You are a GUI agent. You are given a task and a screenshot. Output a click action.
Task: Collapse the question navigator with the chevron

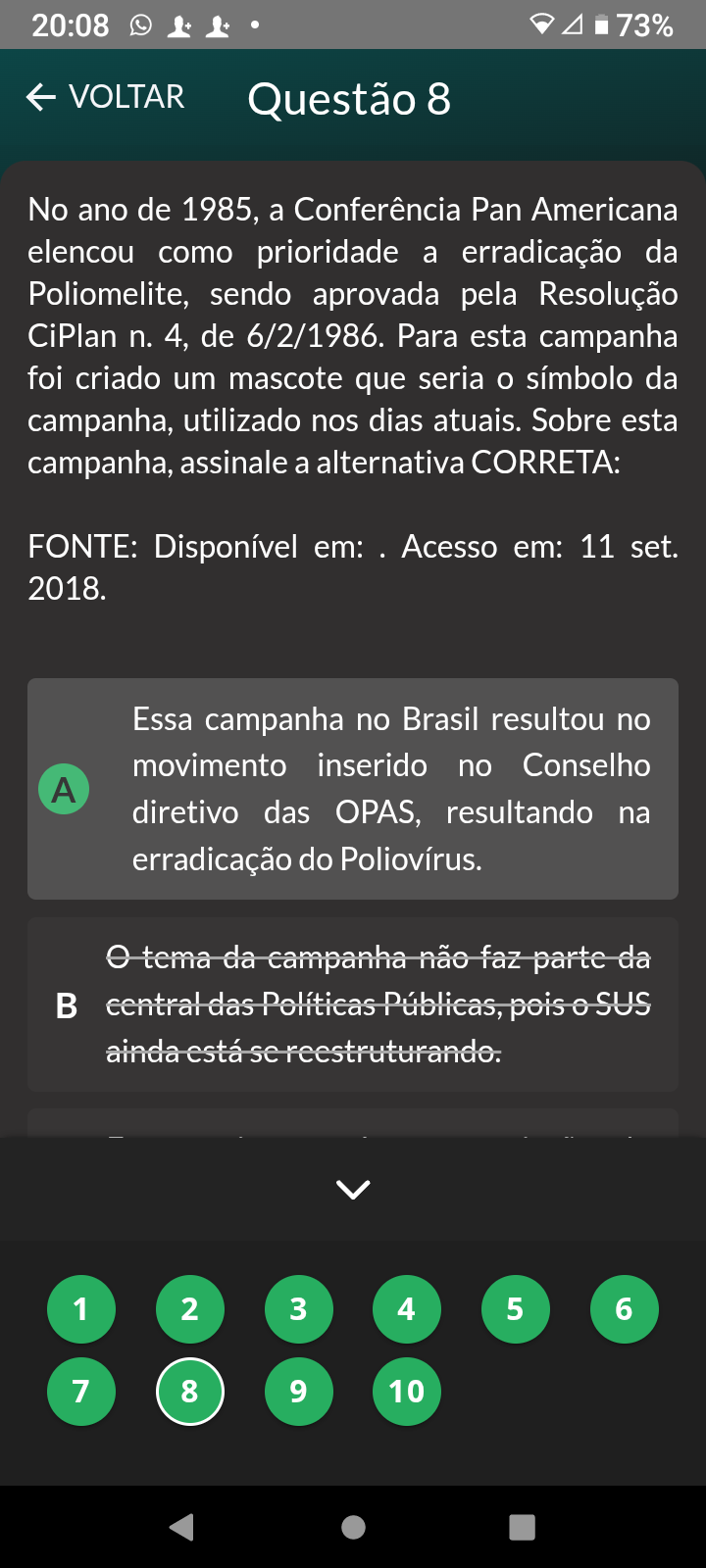coord(353,1189)
